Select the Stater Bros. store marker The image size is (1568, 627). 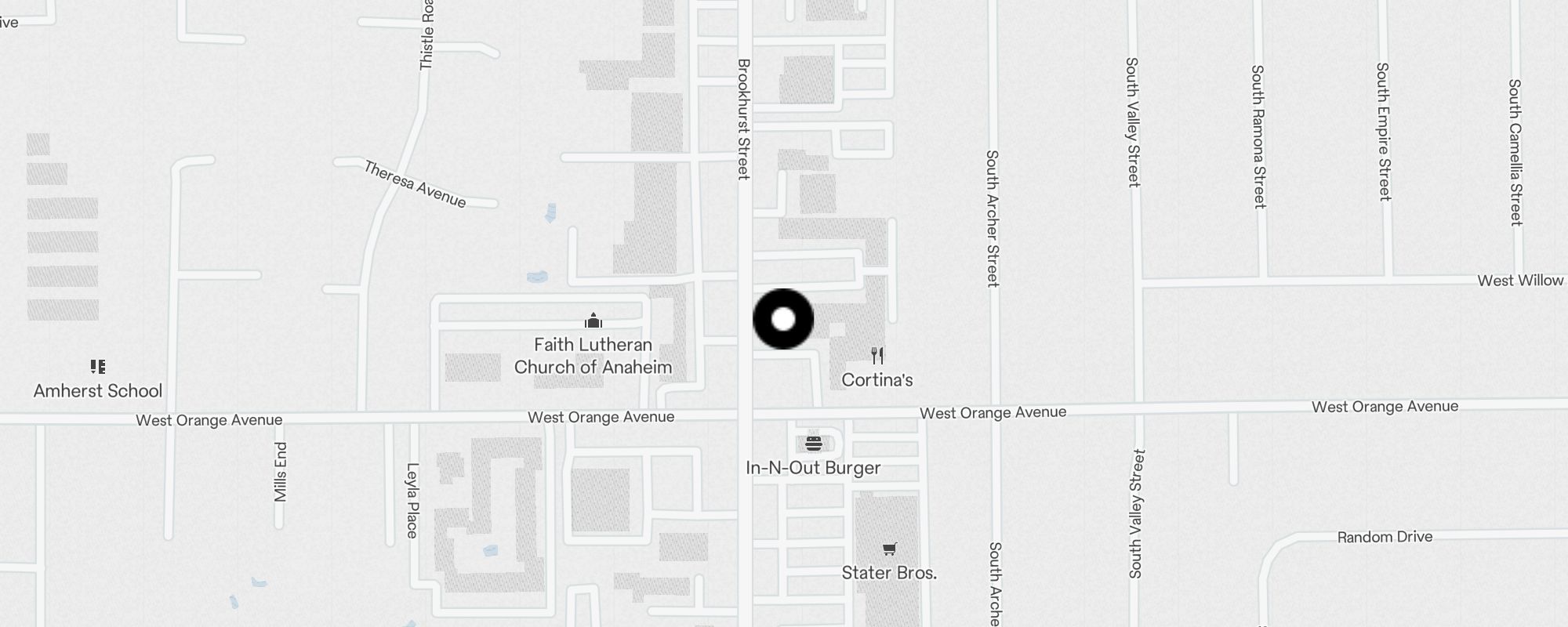click(889, 549)
